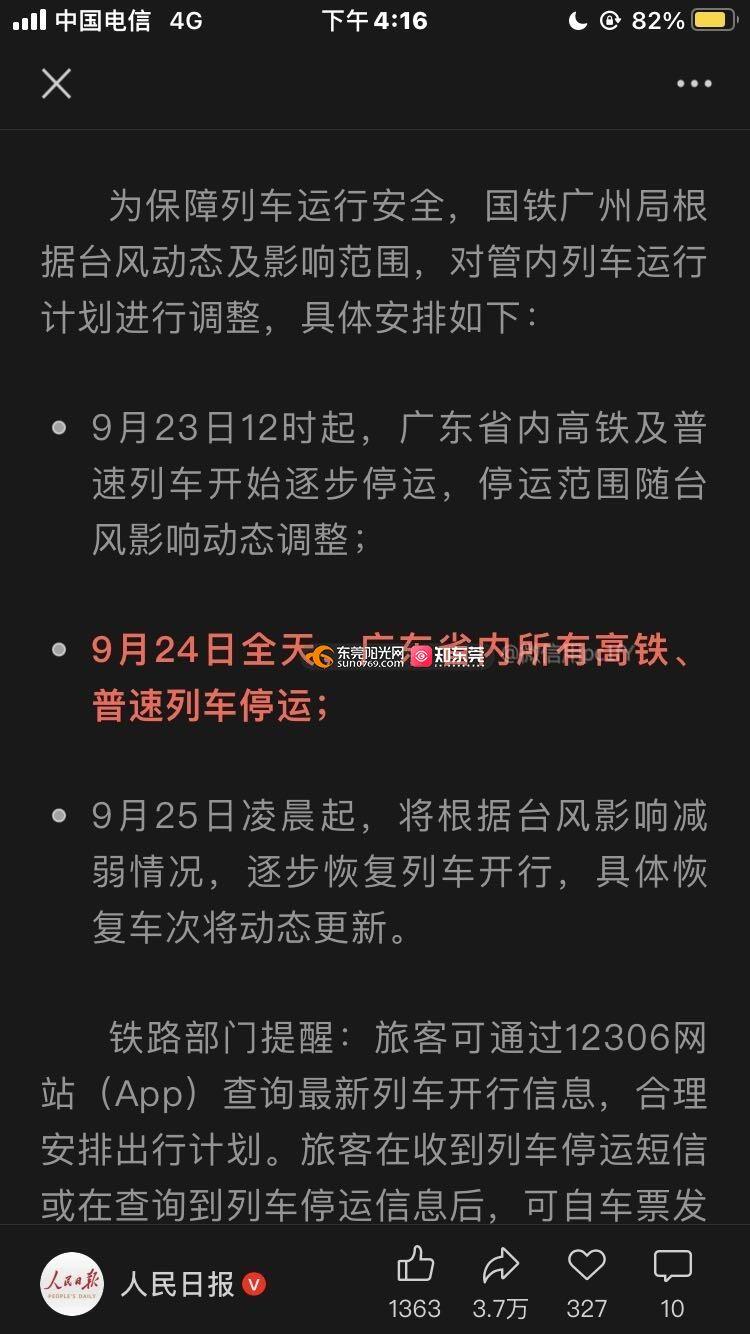Tap the heart icon to favorite
This screenshot has width=750, height=1334.
click(587, 1268)
